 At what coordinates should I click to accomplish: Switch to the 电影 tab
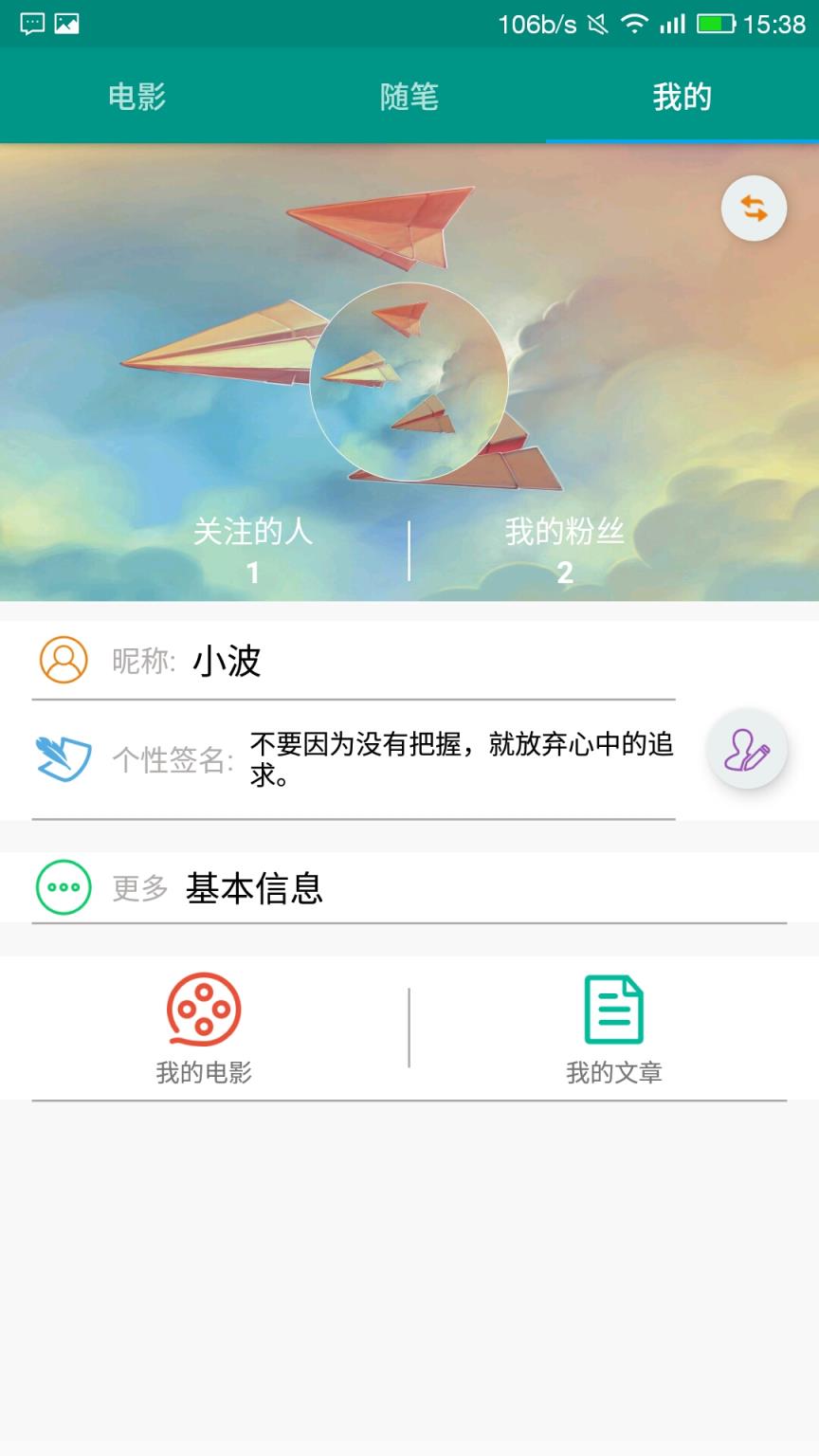135,96
